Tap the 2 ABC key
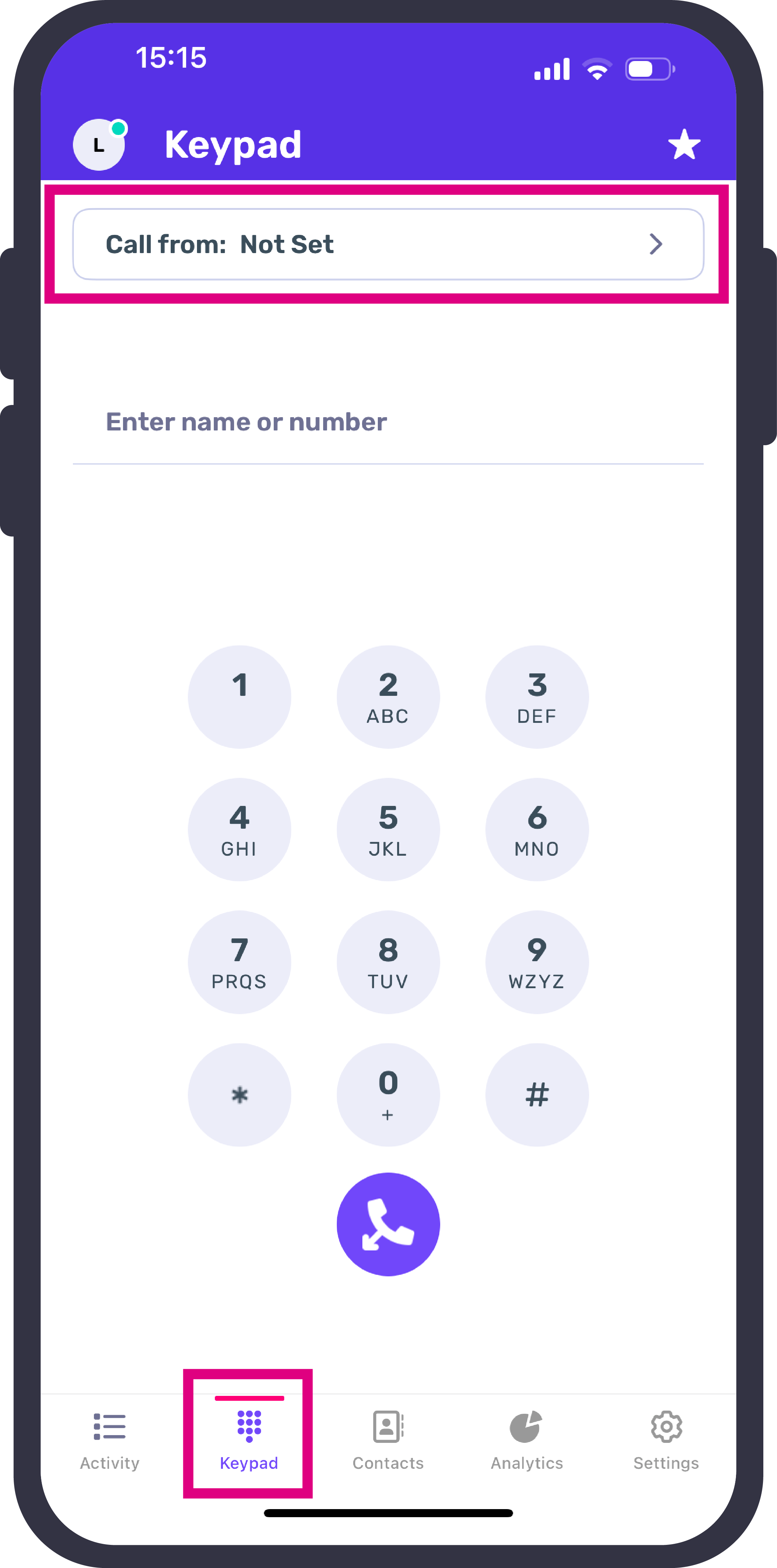The height and width of the screenshot is (1568, 777). 388,697
